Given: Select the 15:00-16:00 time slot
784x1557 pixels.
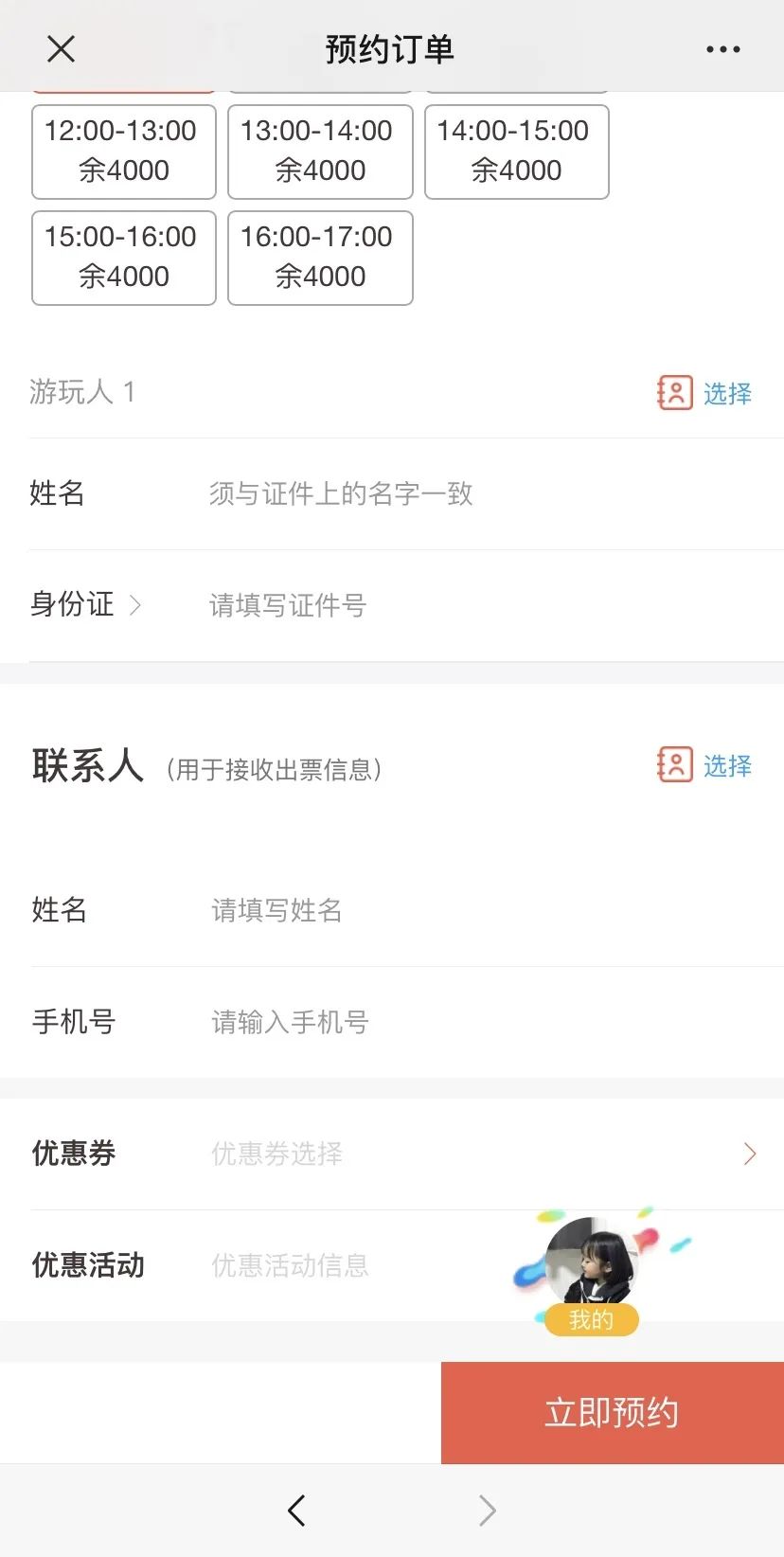Looking at the screenshot, I should pos(123,258).
